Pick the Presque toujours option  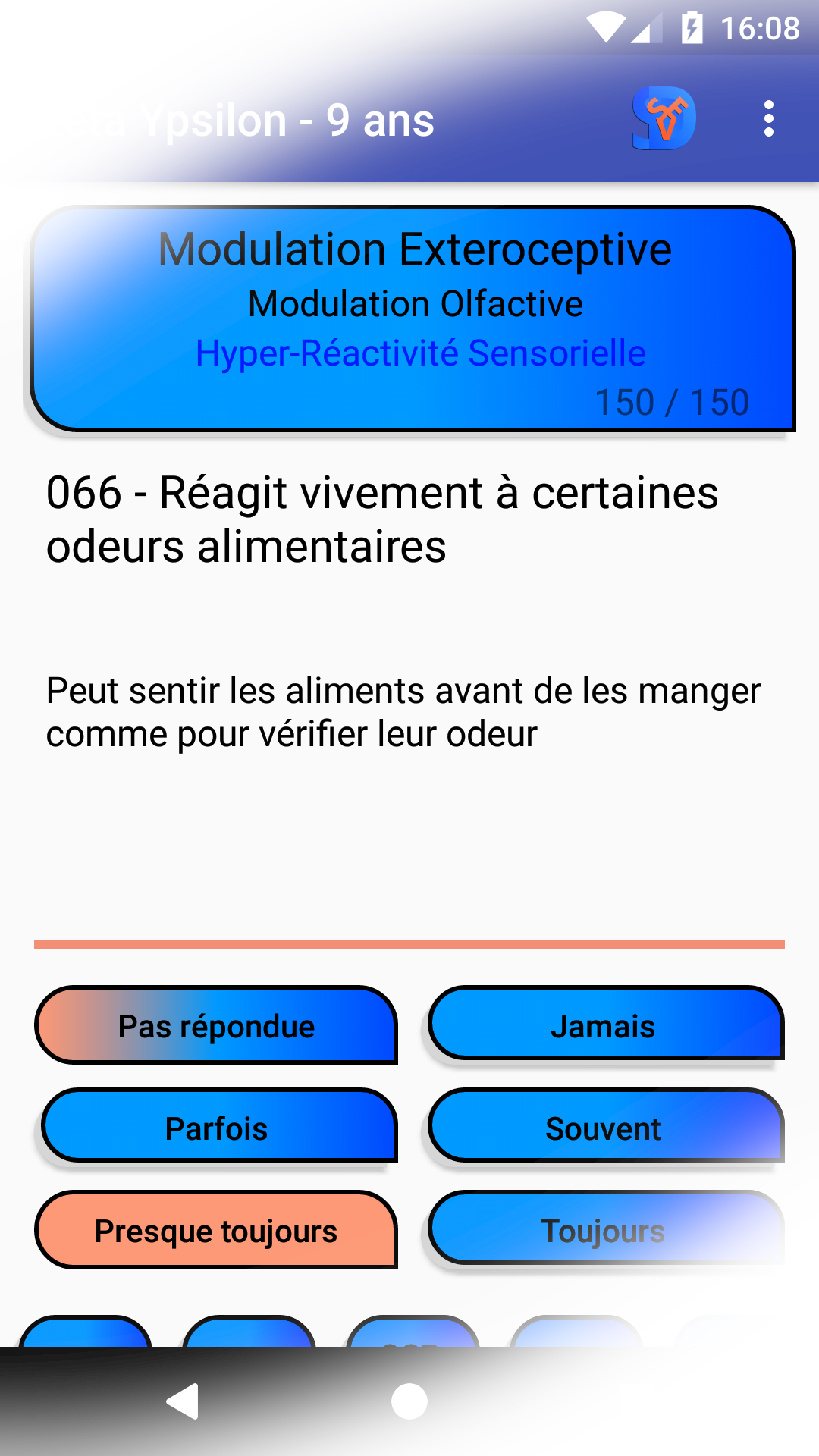pyautogui.click(x=216, y=1230)
